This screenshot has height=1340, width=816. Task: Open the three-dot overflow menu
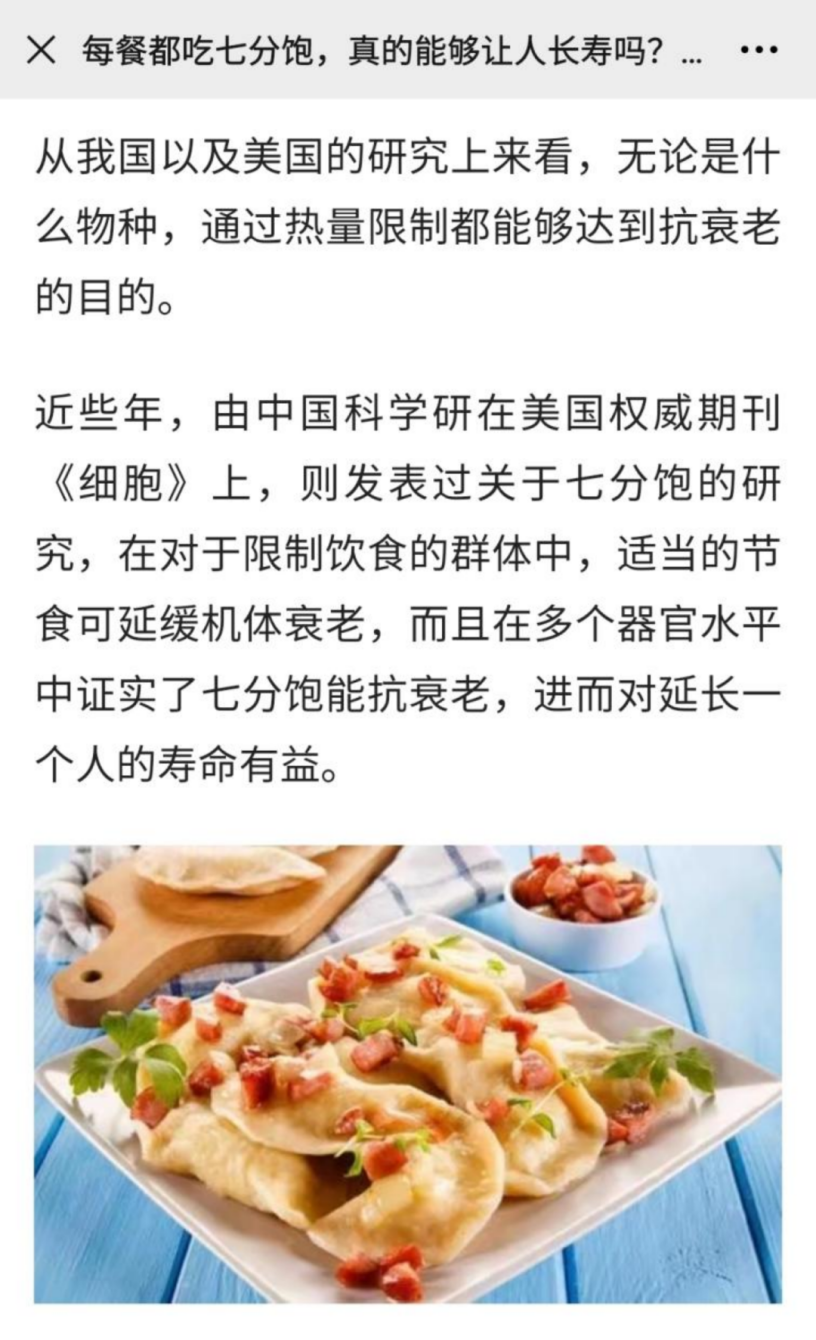pos(760,50)
